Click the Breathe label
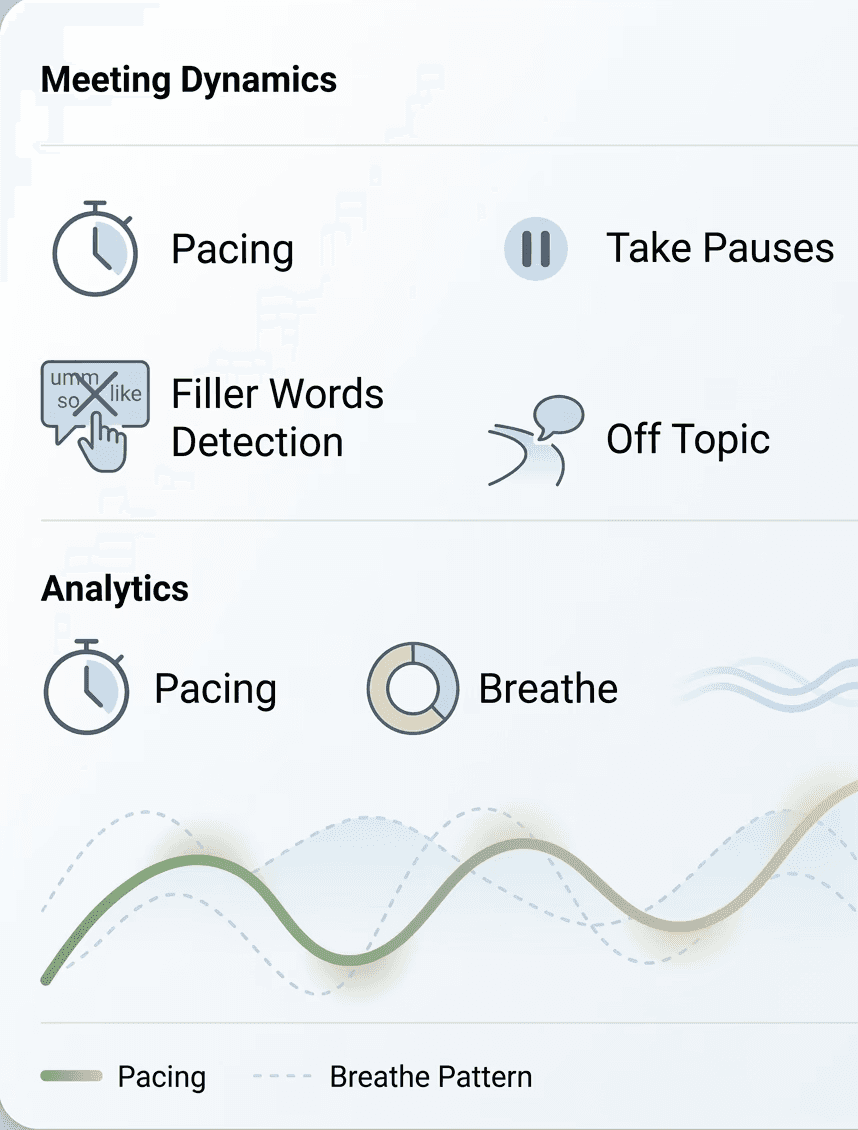This screenshot has width=858, height=1130. [548, 689]
